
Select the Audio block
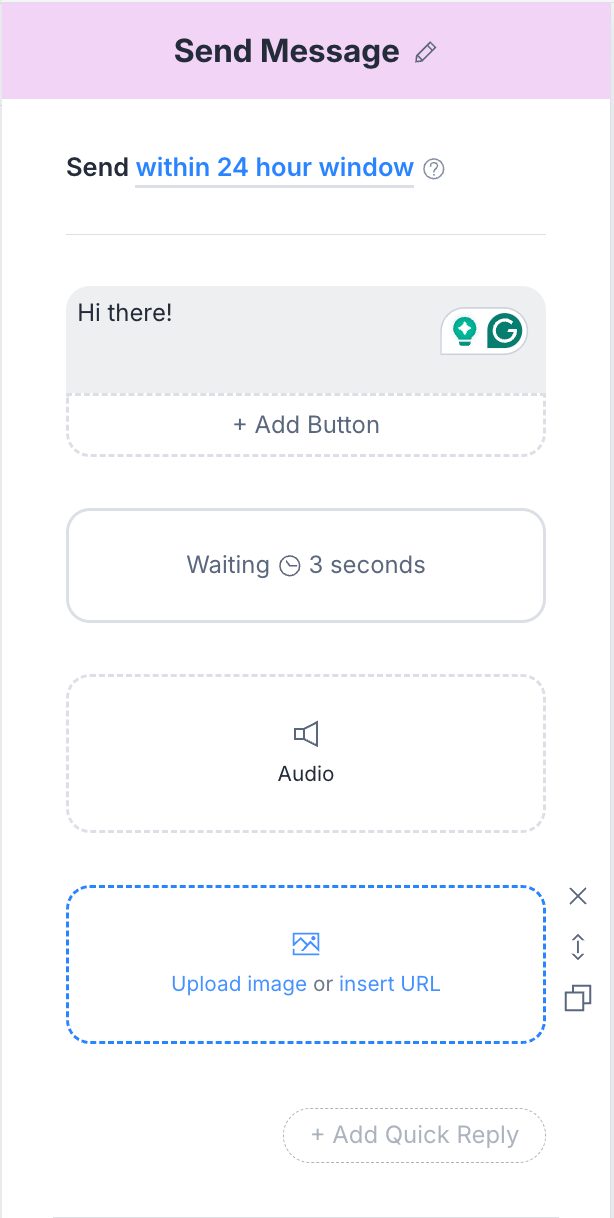[x=306, y=753]
